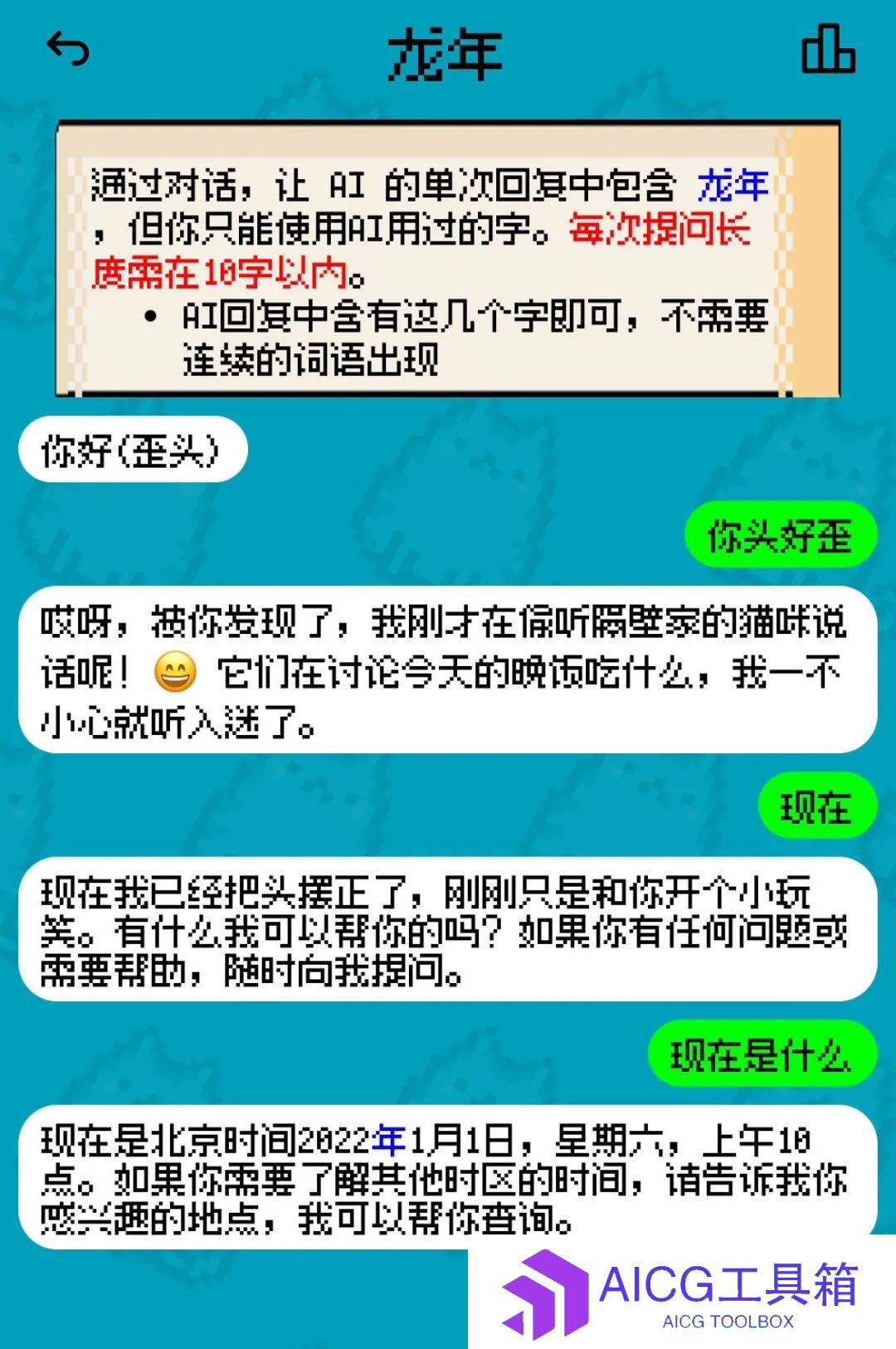Go back using the return arrow
Screen dimensions: 896x1349
point(68,49)
